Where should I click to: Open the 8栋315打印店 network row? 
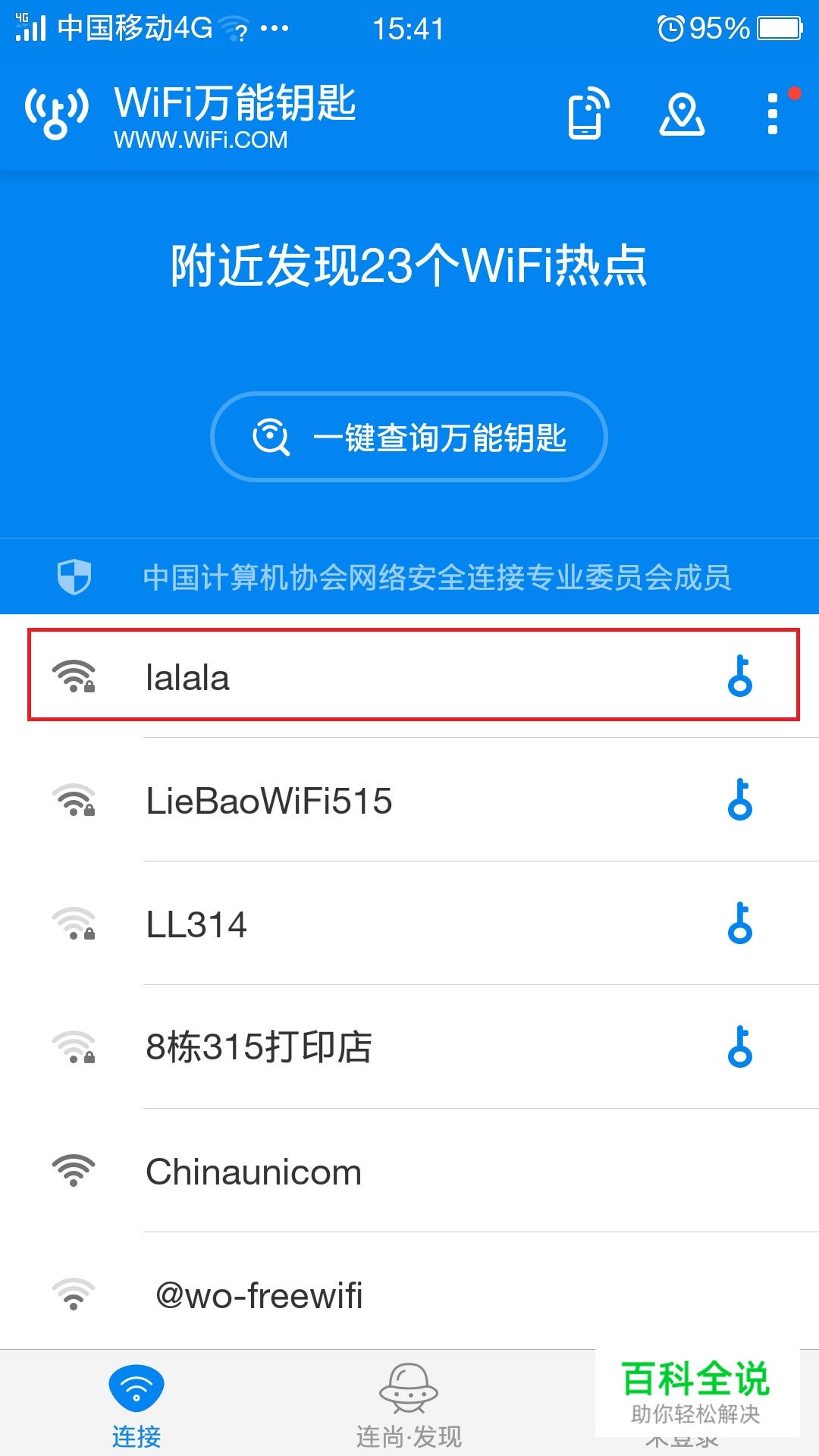(x=409, y=1046)
